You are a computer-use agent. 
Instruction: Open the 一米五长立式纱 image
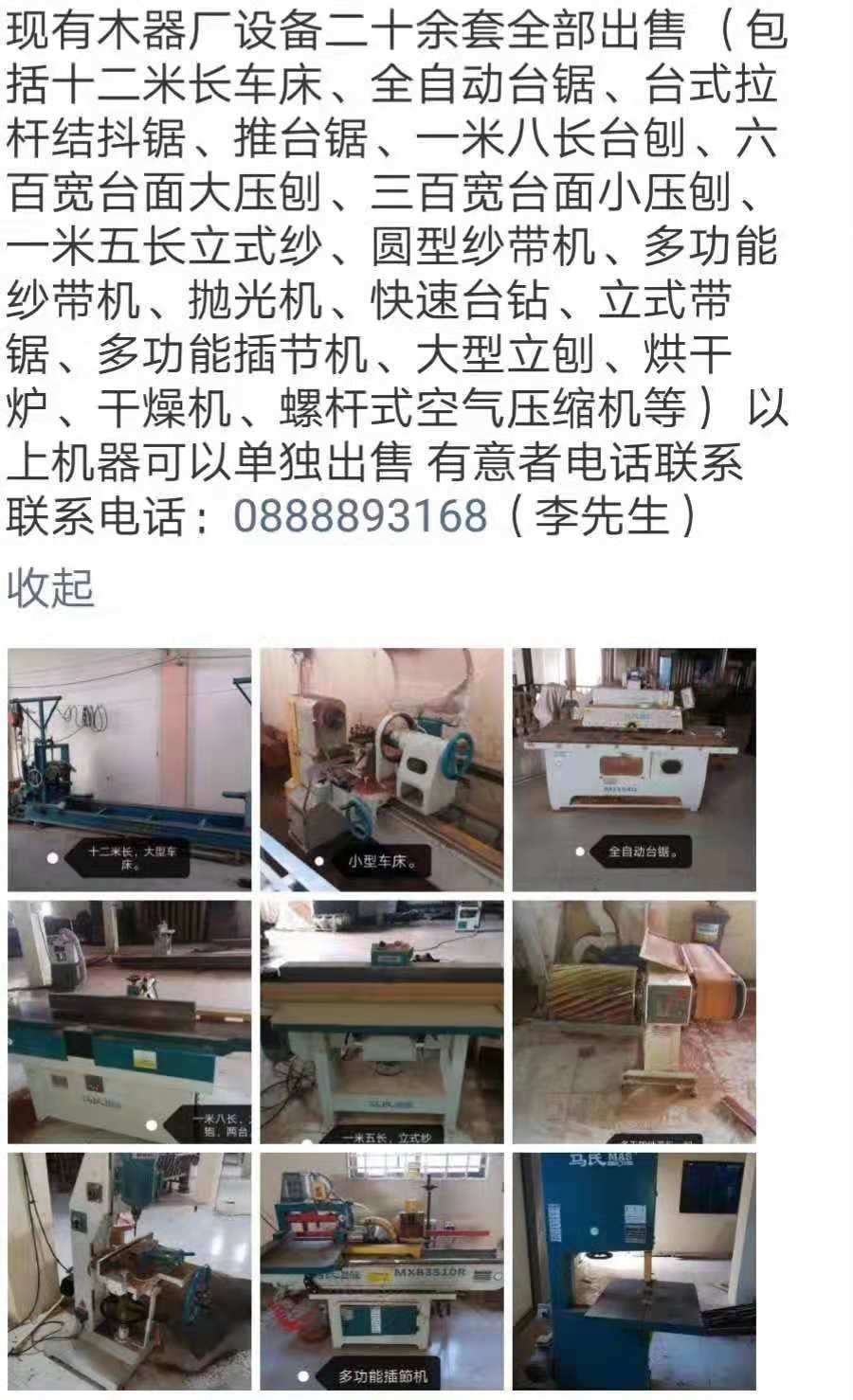(382, 1021)
